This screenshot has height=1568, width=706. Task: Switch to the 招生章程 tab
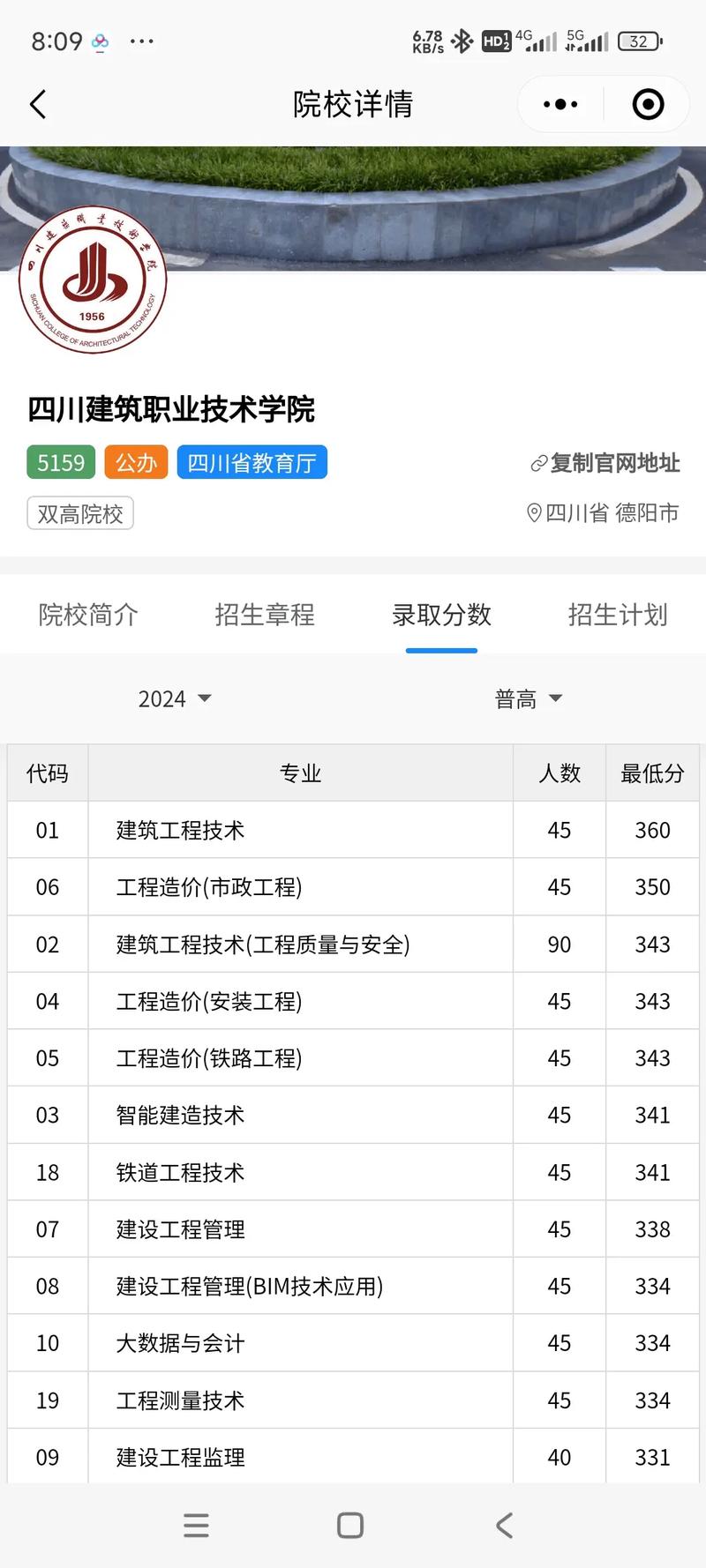265,615
